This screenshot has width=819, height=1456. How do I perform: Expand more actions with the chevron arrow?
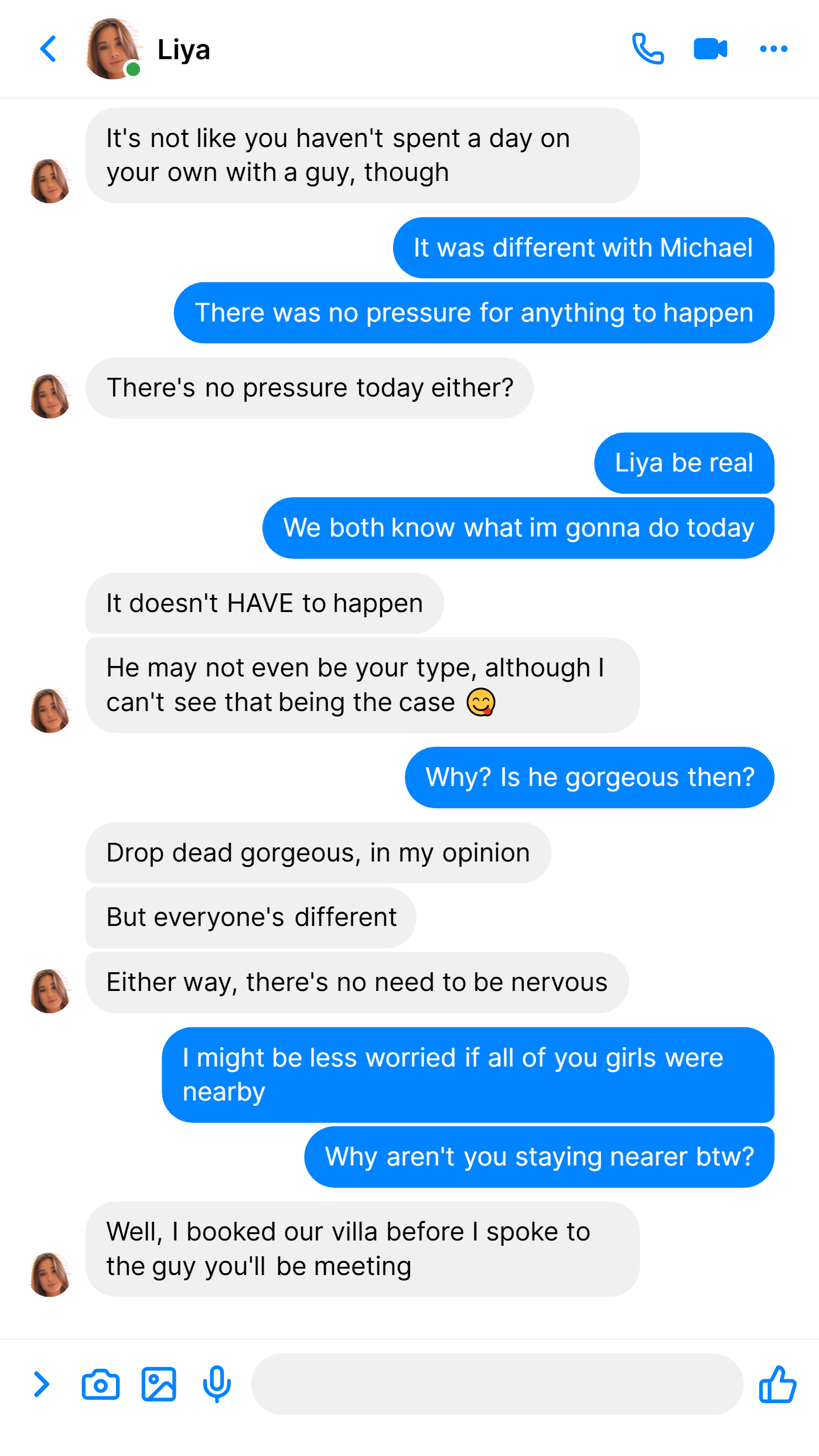click(41, 1384)
